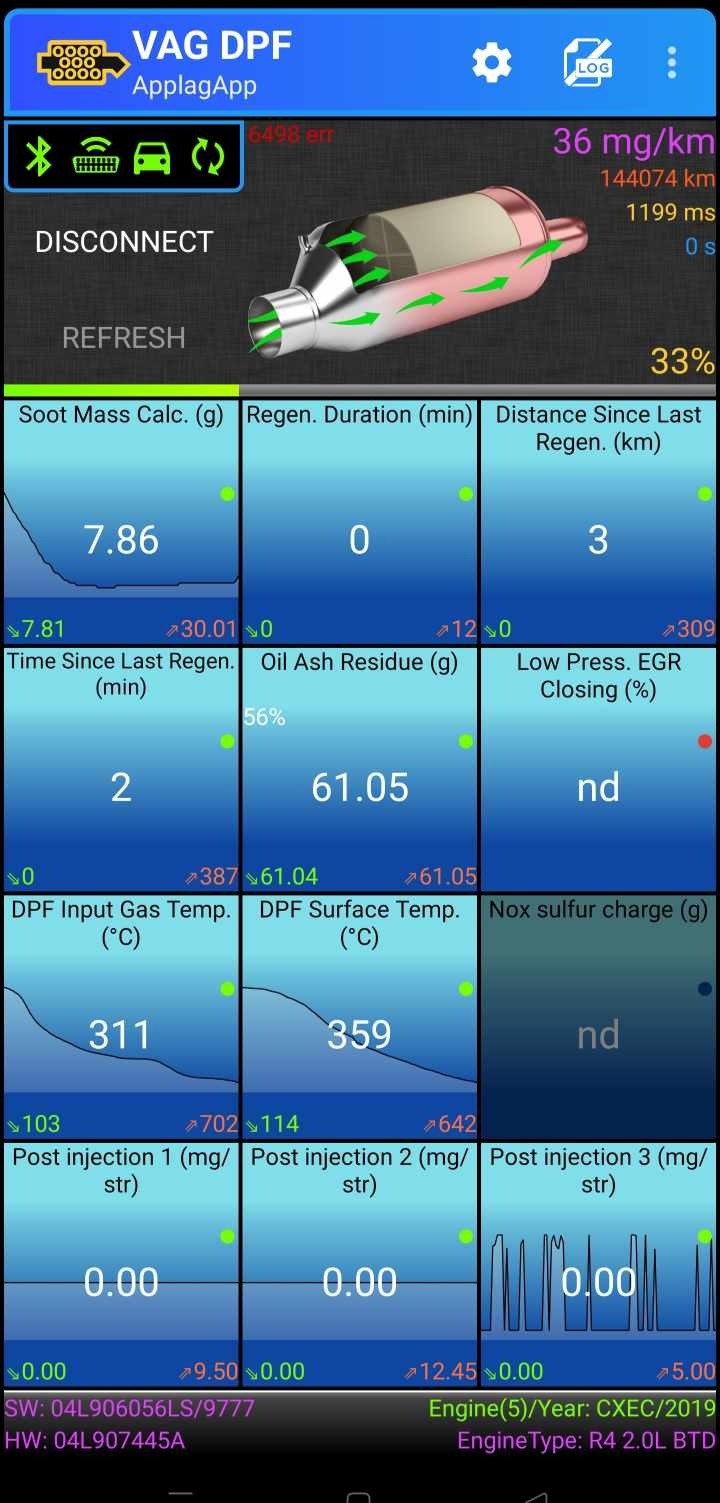Open the Post injection 3 tile
Viewport: 720px width, 1503px height.
tap(598, 1264)
